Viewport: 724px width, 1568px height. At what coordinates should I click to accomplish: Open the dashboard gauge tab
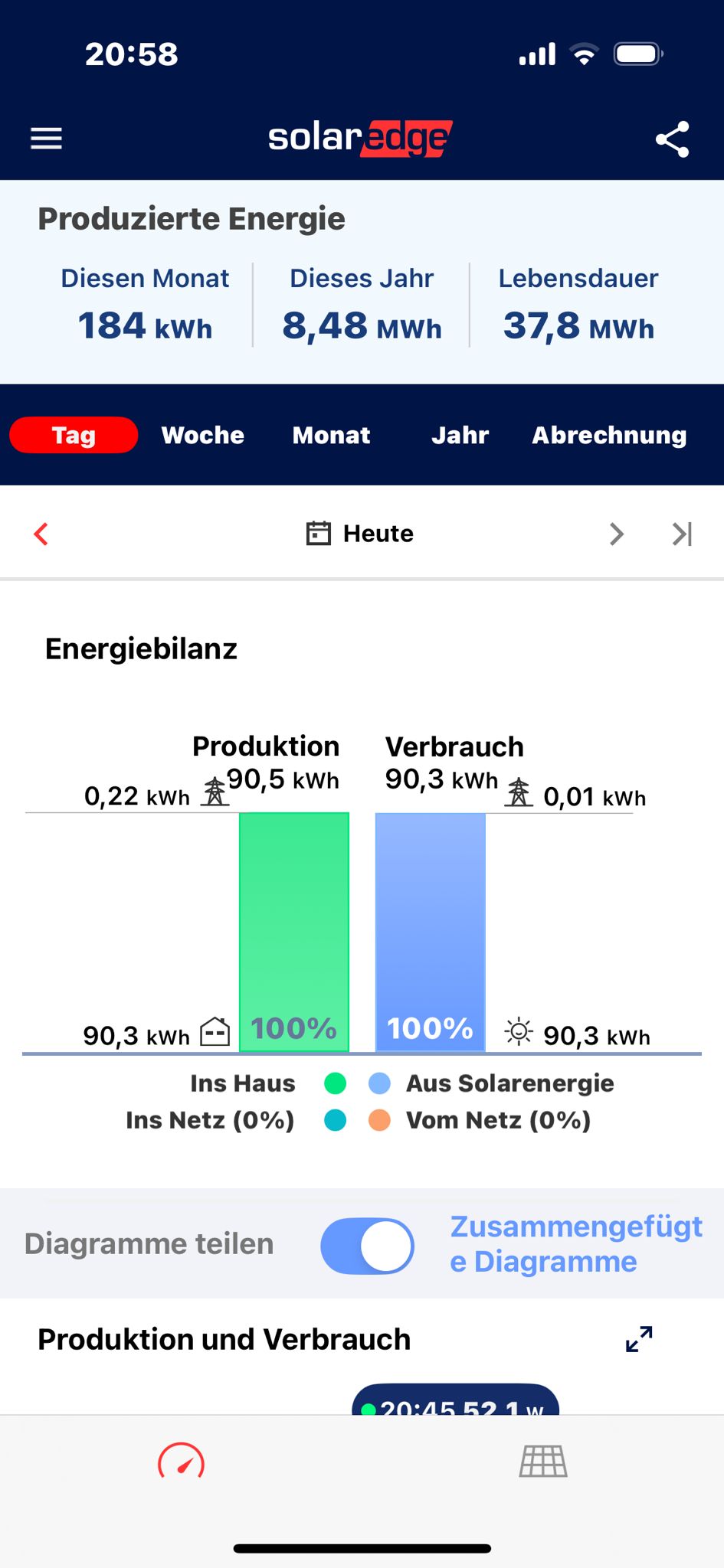tap(181, 1462)
